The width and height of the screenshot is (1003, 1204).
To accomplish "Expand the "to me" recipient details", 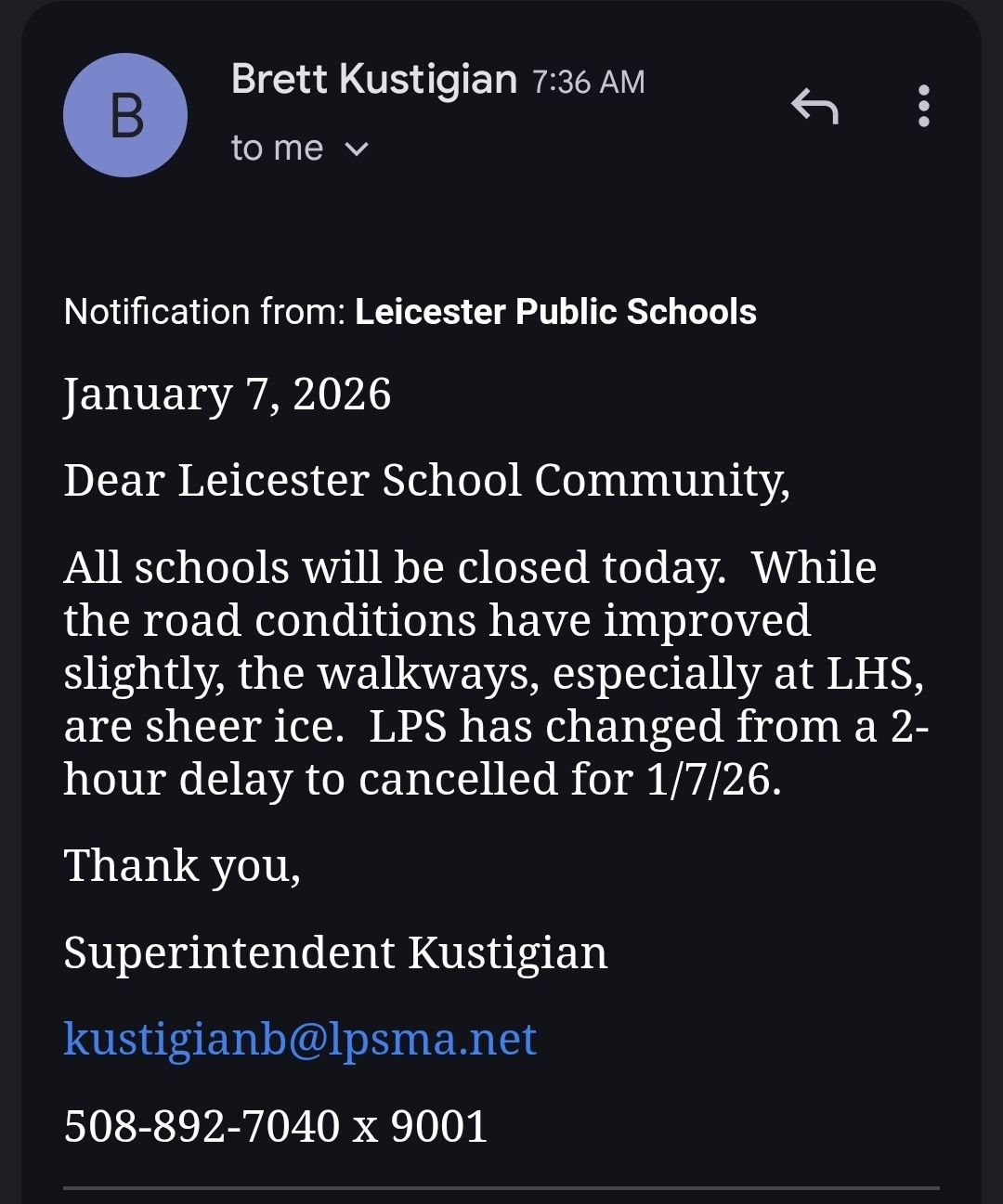I will point(300,149).
